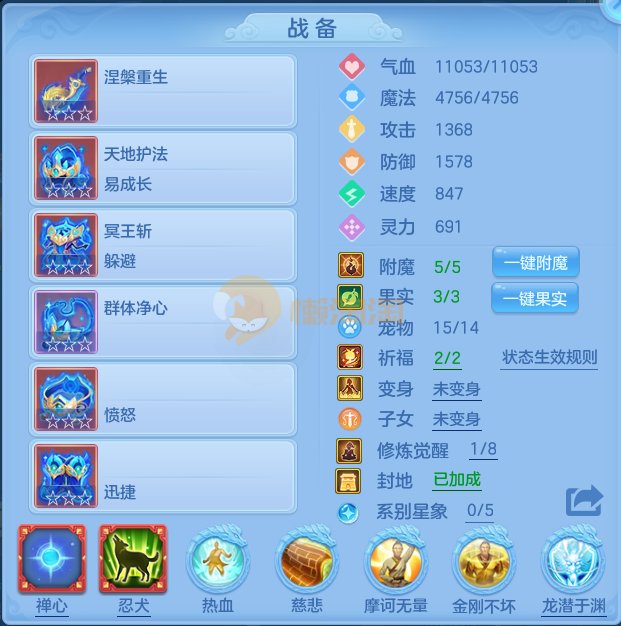Open the 涅槃重生 skill card
This screenshot has height=626, width=621.
coord(164,91)
